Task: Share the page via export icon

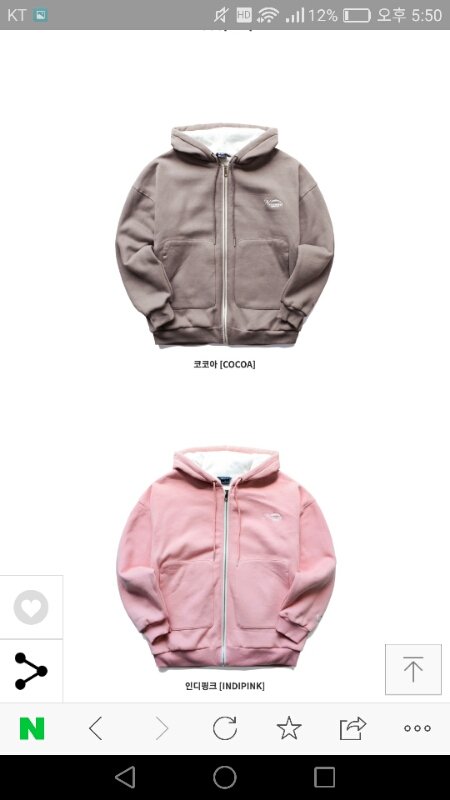Action: (353, 728)
